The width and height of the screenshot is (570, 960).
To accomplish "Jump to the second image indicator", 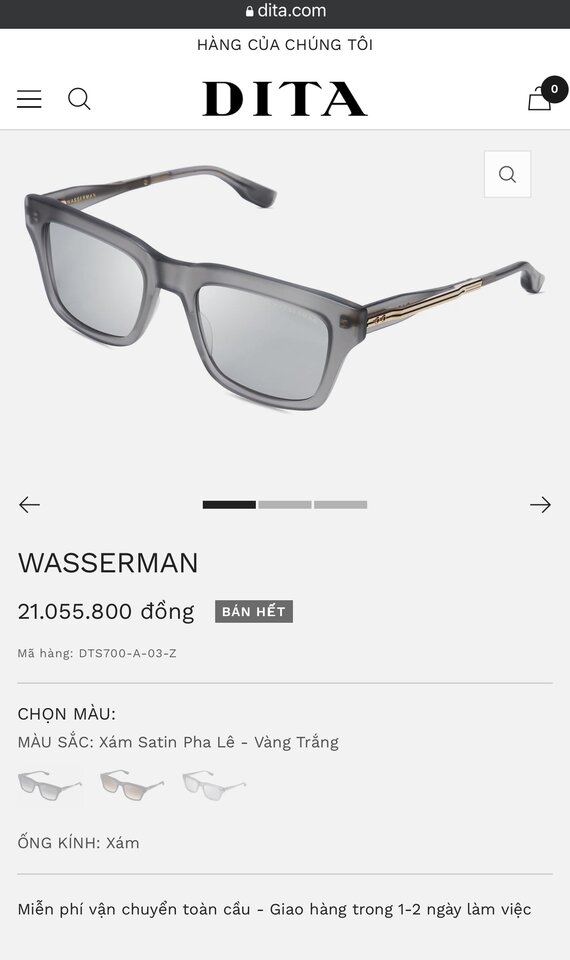I will tap(285, 504).
